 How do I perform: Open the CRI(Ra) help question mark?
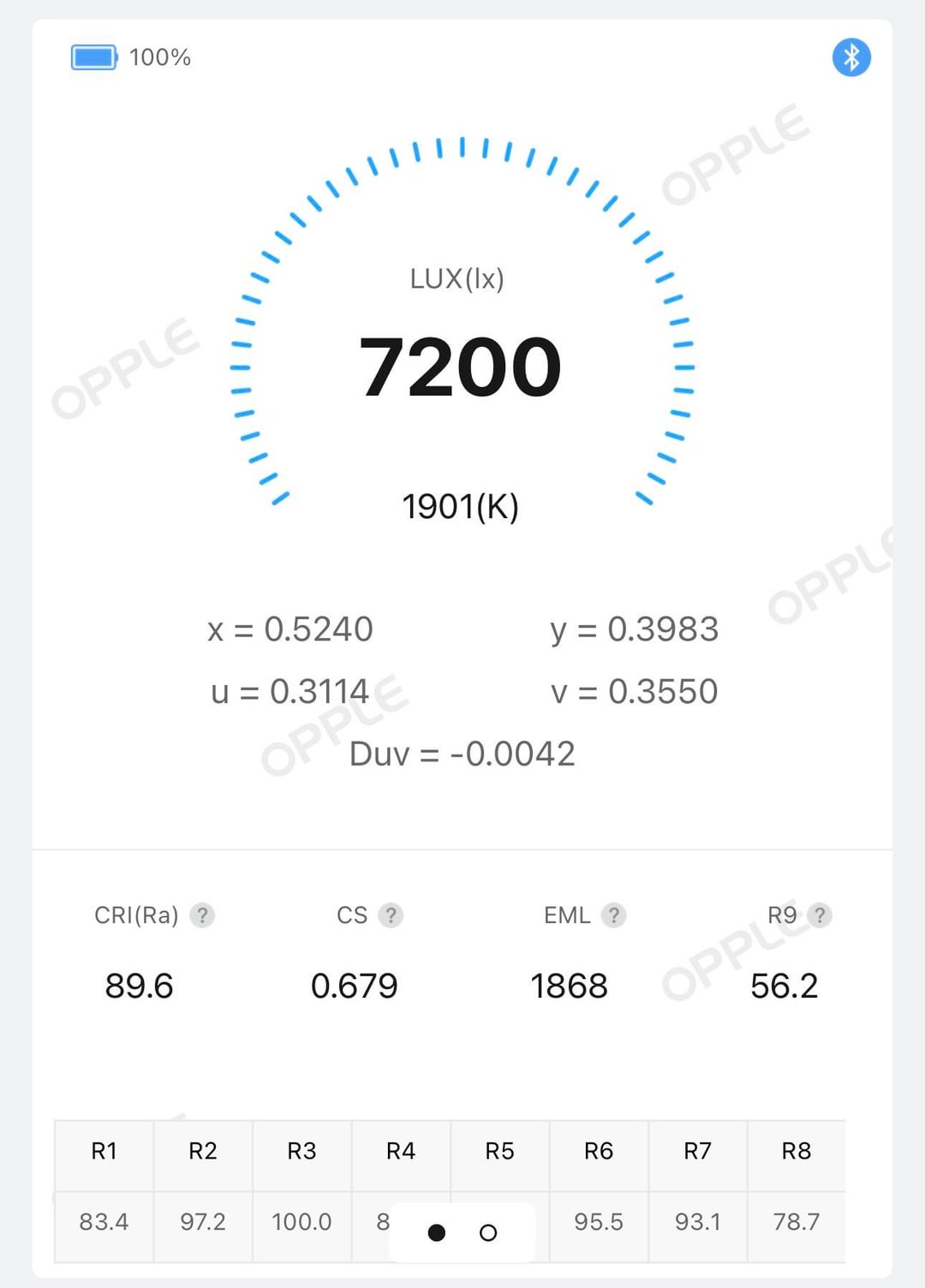click(202, 915)
